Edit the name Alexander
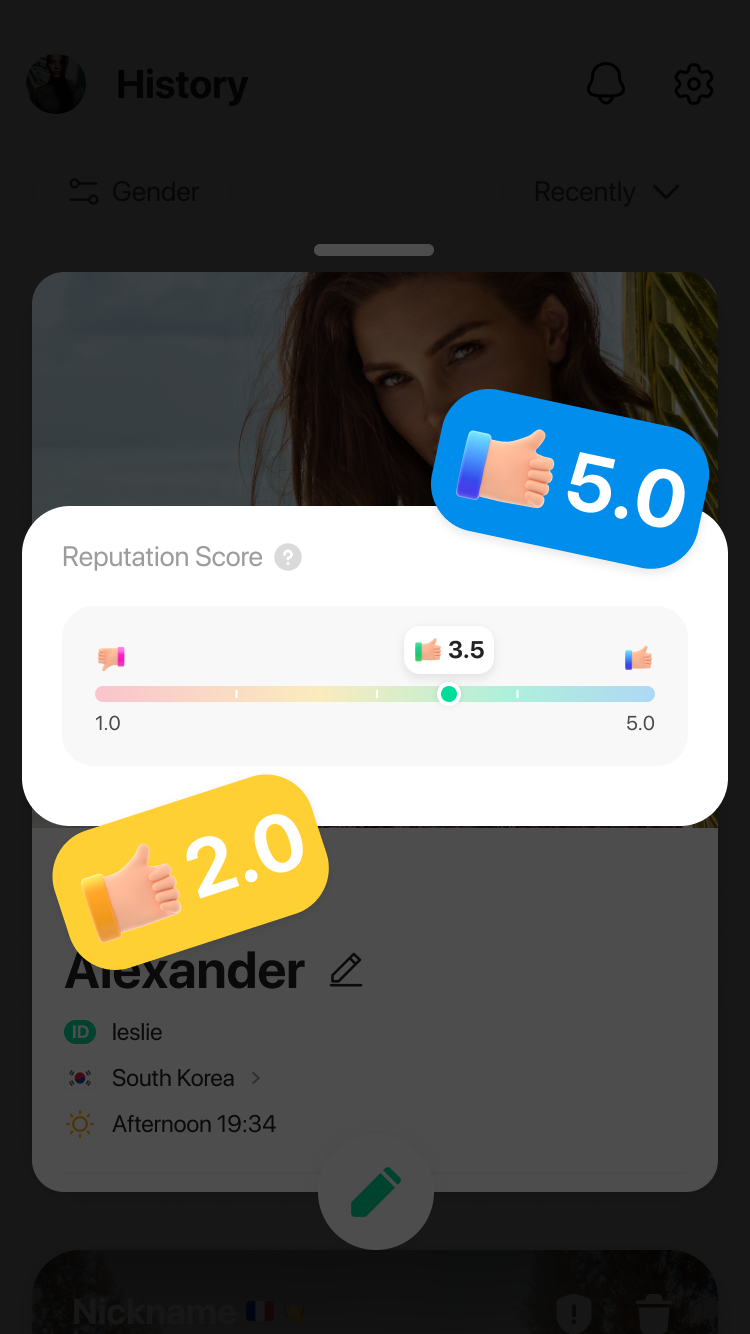The image size is (750, 1334). [x=346, y=970]
